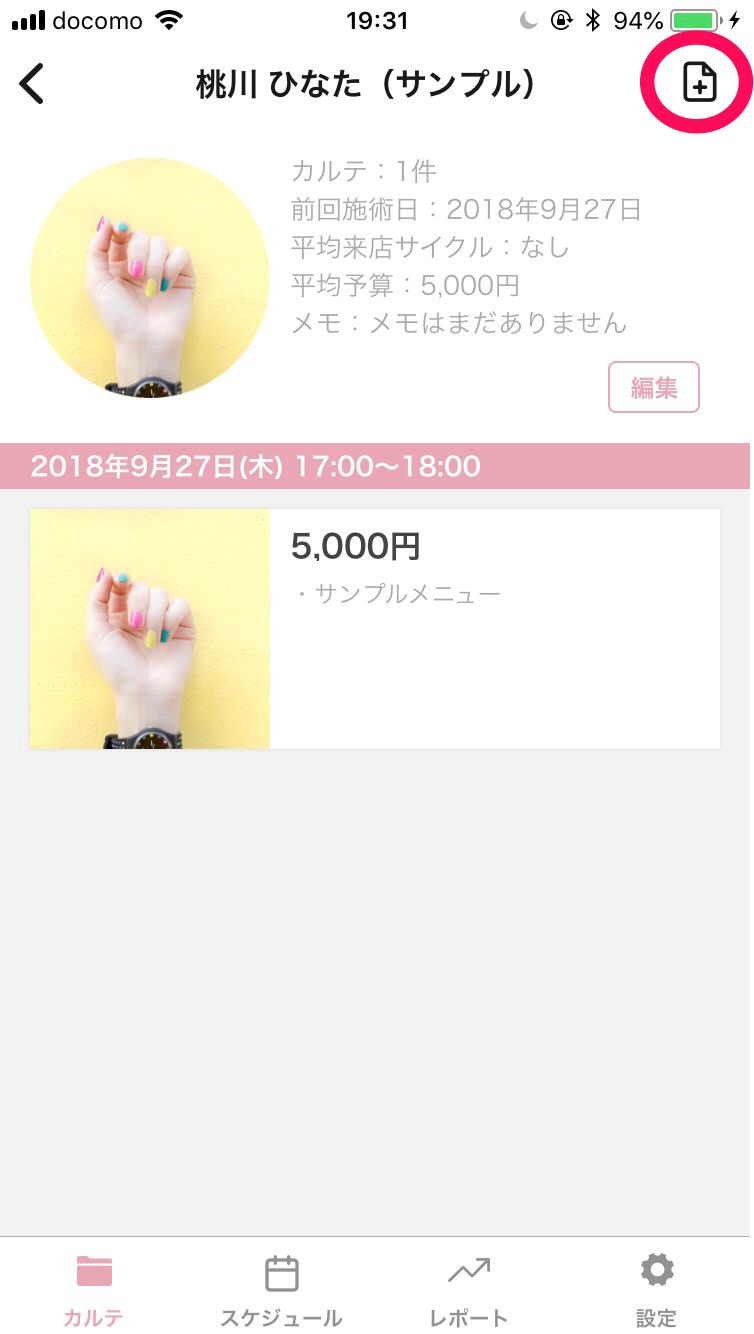This screenshot has height=1334, width=754.
Task: Select the カルテ folder icon in bottom bar
Action: pos(93,1271)
